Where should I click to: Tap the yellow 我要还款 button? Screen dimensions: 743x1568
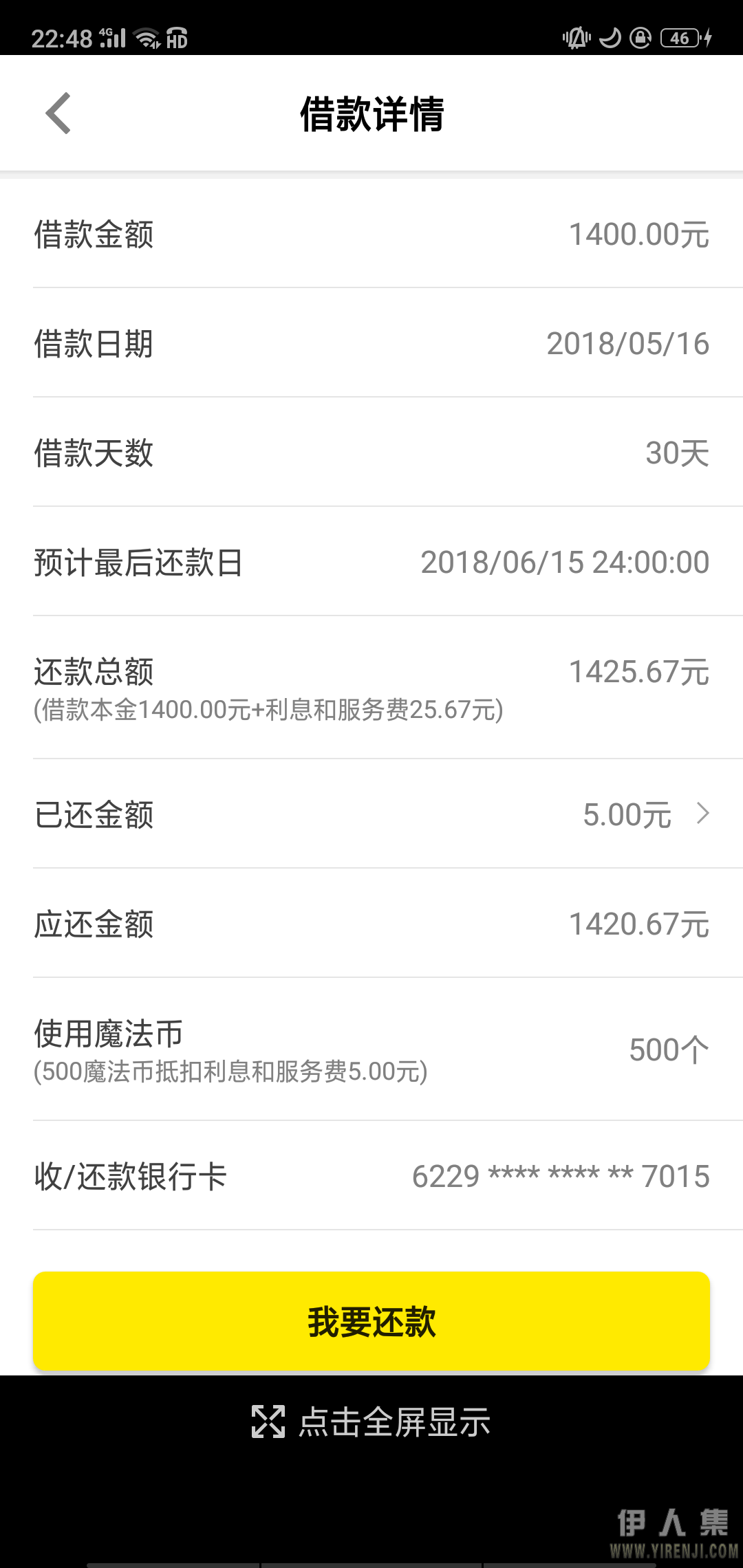(x=371, y=1322)
